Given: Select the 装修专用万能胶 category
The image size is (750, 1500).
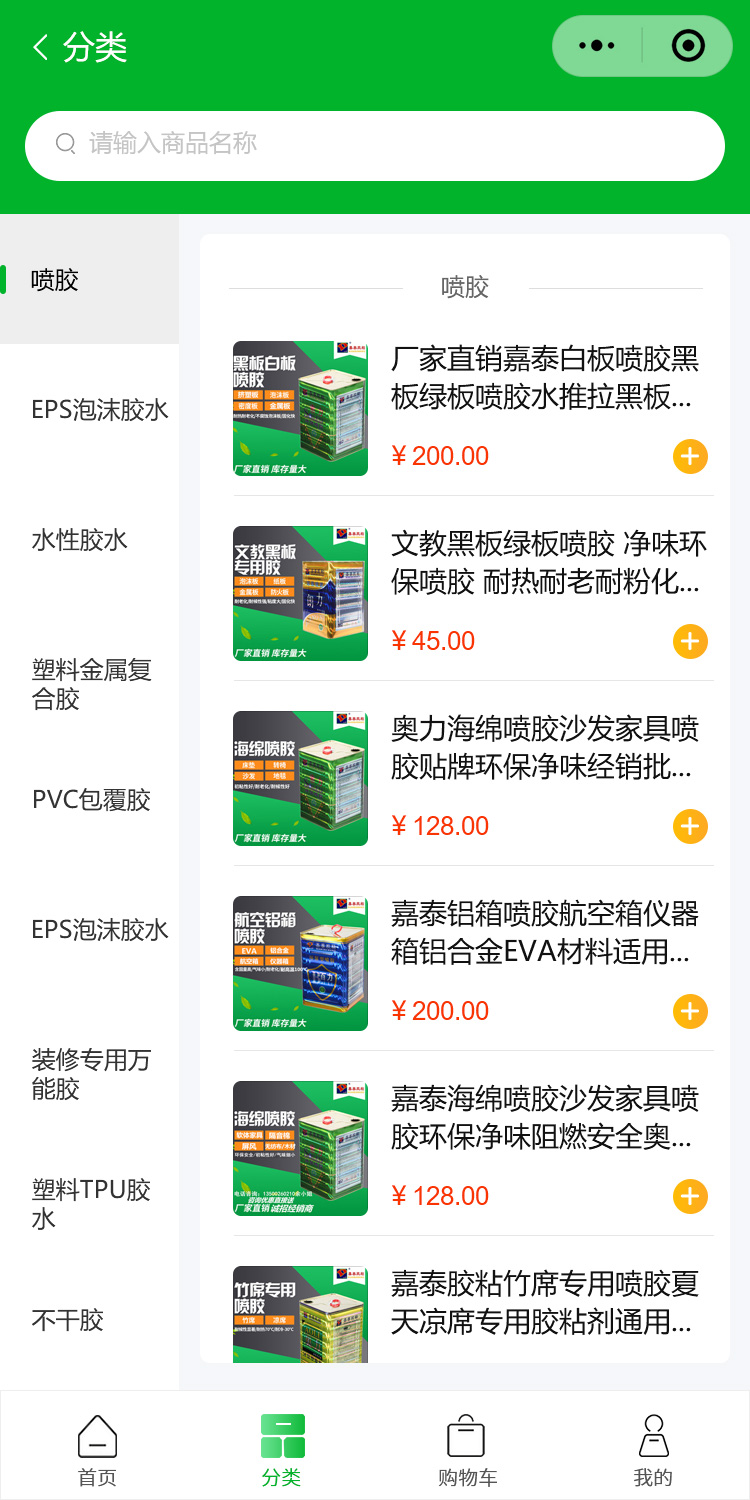Looking at the screenshot, I should (90, 1074).
